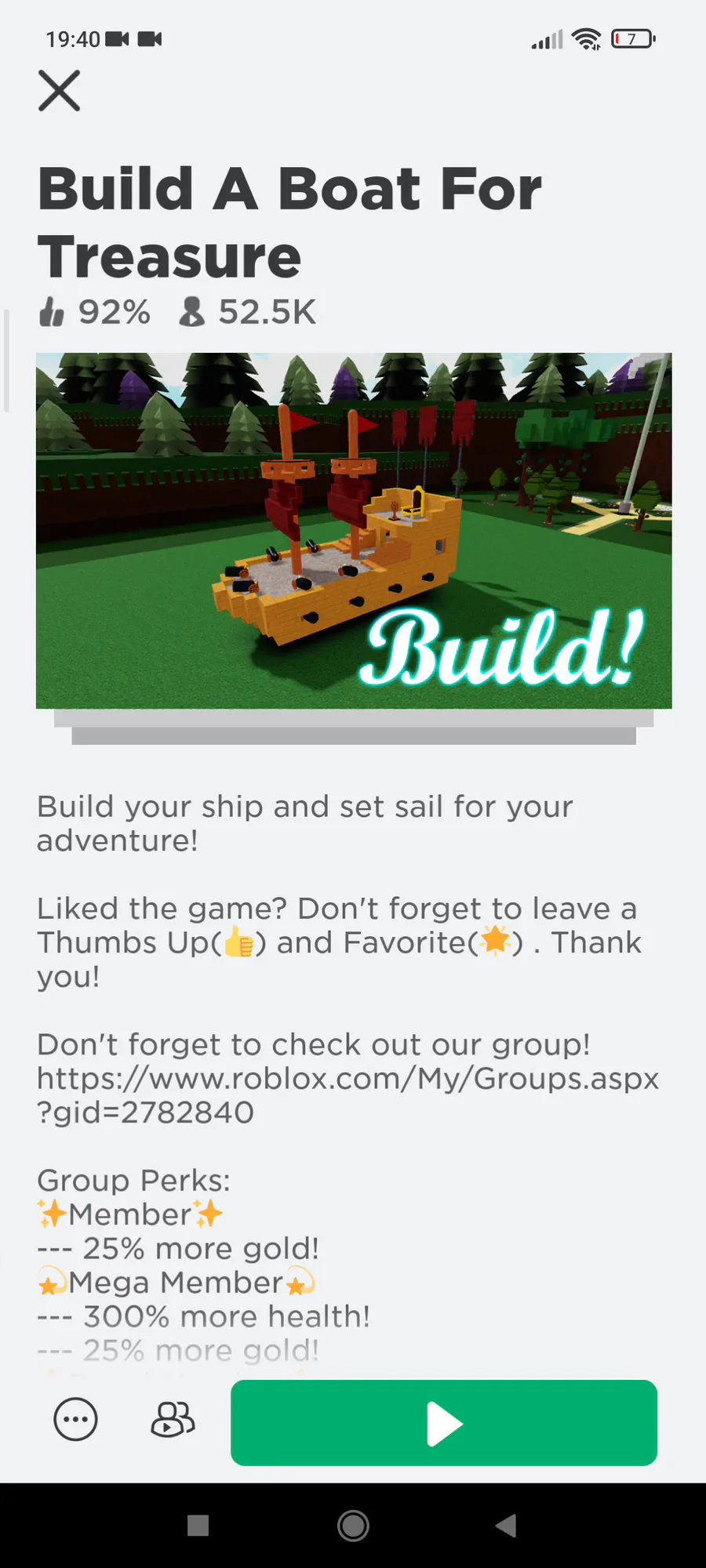
Task: Go to the Android home screen
Action: click(x=353, y=1526)
